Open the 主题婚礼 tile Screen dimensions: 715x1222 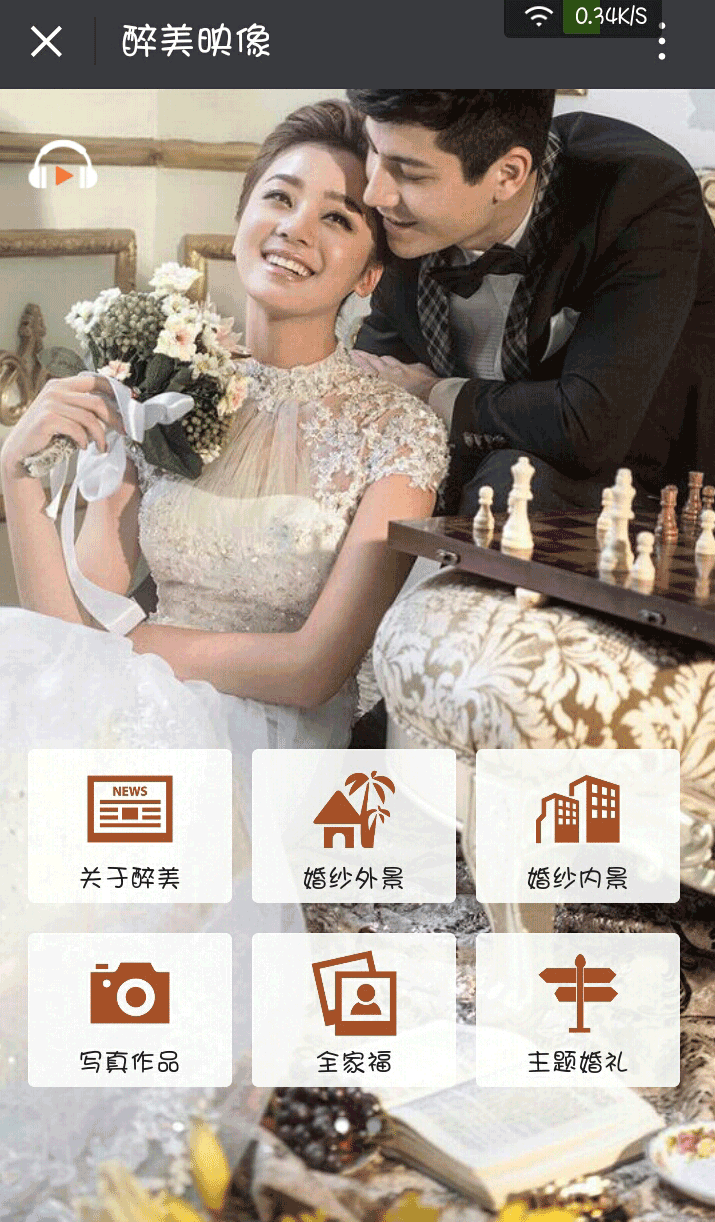(x=578, y=1010)
